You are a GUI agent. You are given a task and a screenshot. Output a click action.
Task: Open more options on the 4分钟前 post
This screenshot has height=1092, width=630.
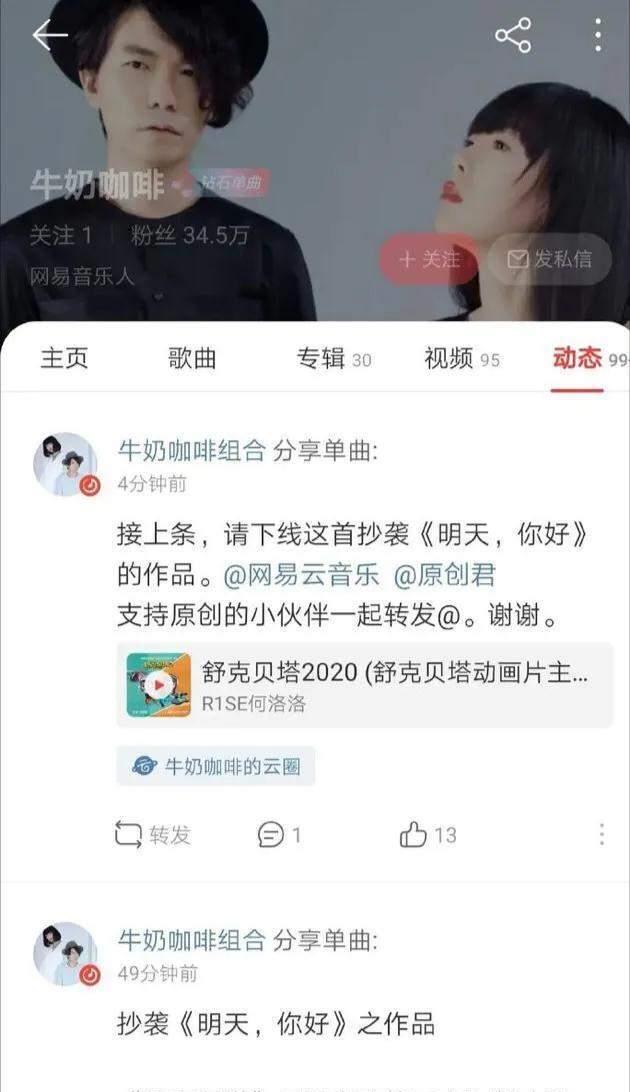[601, 834]
